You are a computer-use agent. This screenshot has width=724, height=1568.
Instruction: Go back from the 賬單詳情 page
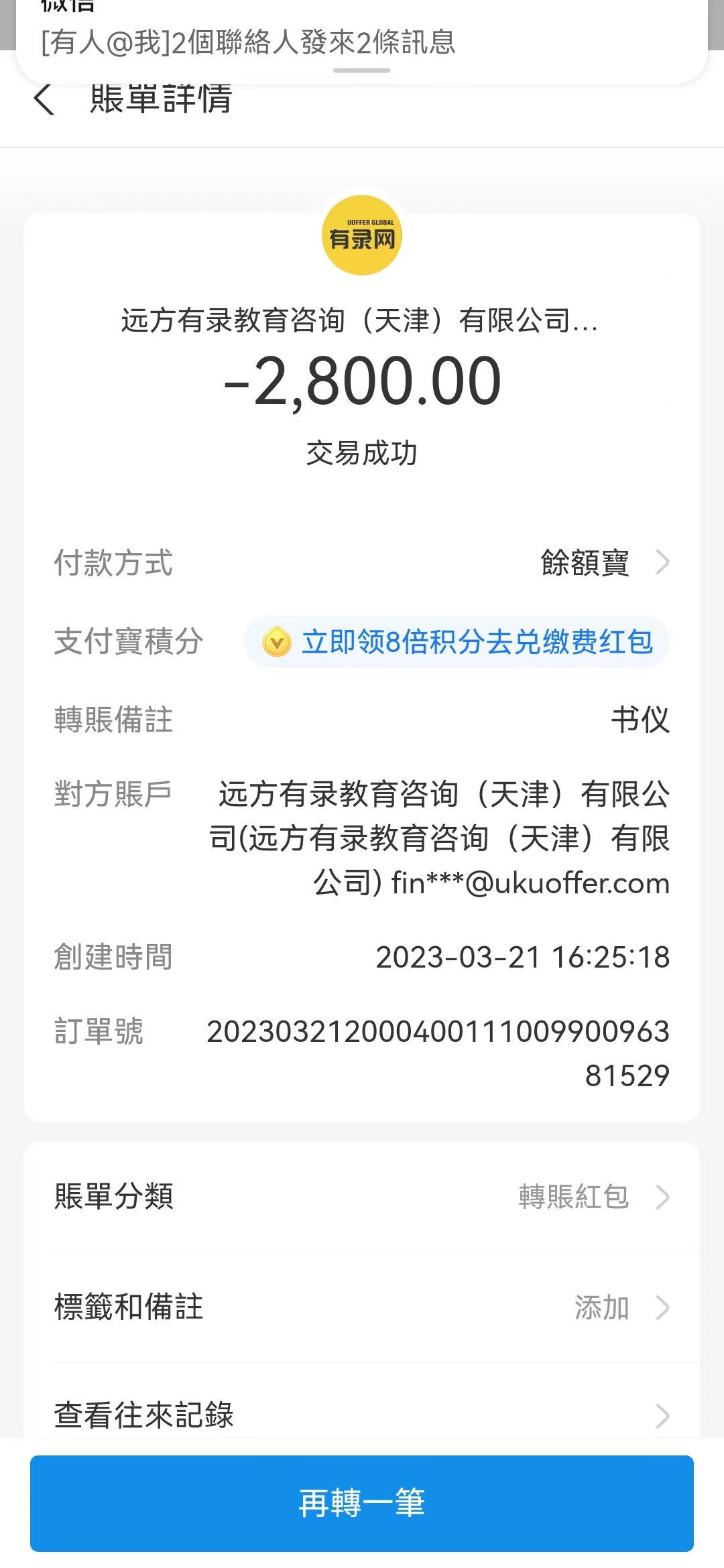[x=44, y=100]
